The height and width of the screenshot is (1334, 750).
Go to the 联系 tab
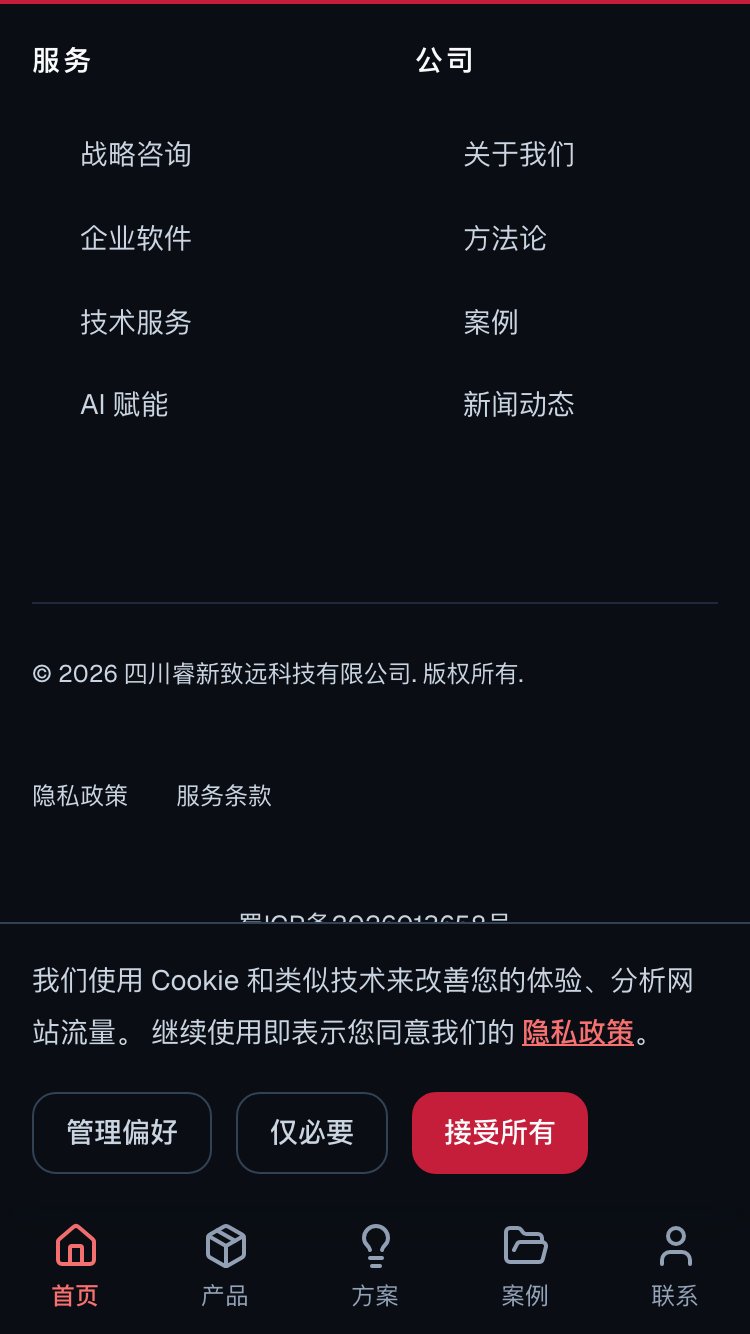[x=675, y=1266]
